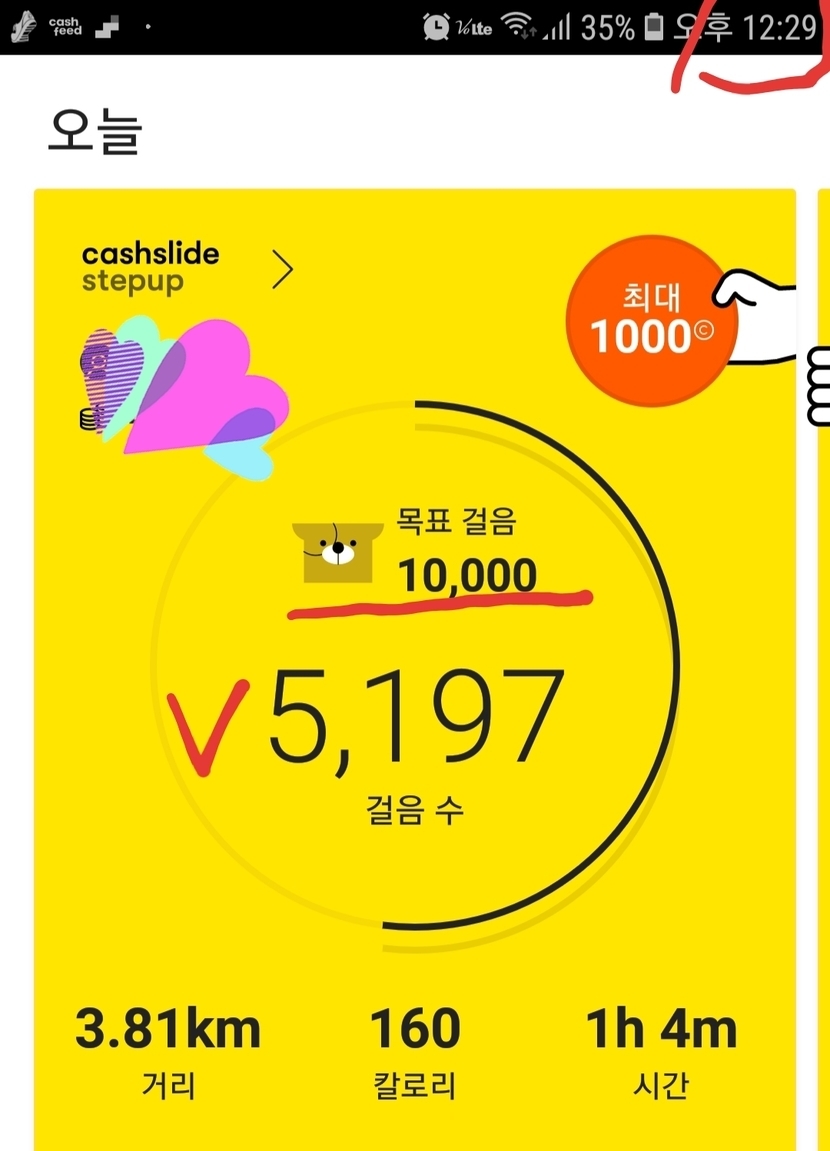This screenshot has height=1151, width=830.
Task: Open the cashslide stepup chevron
Action: pyautogui.click(x=283, y=270)
